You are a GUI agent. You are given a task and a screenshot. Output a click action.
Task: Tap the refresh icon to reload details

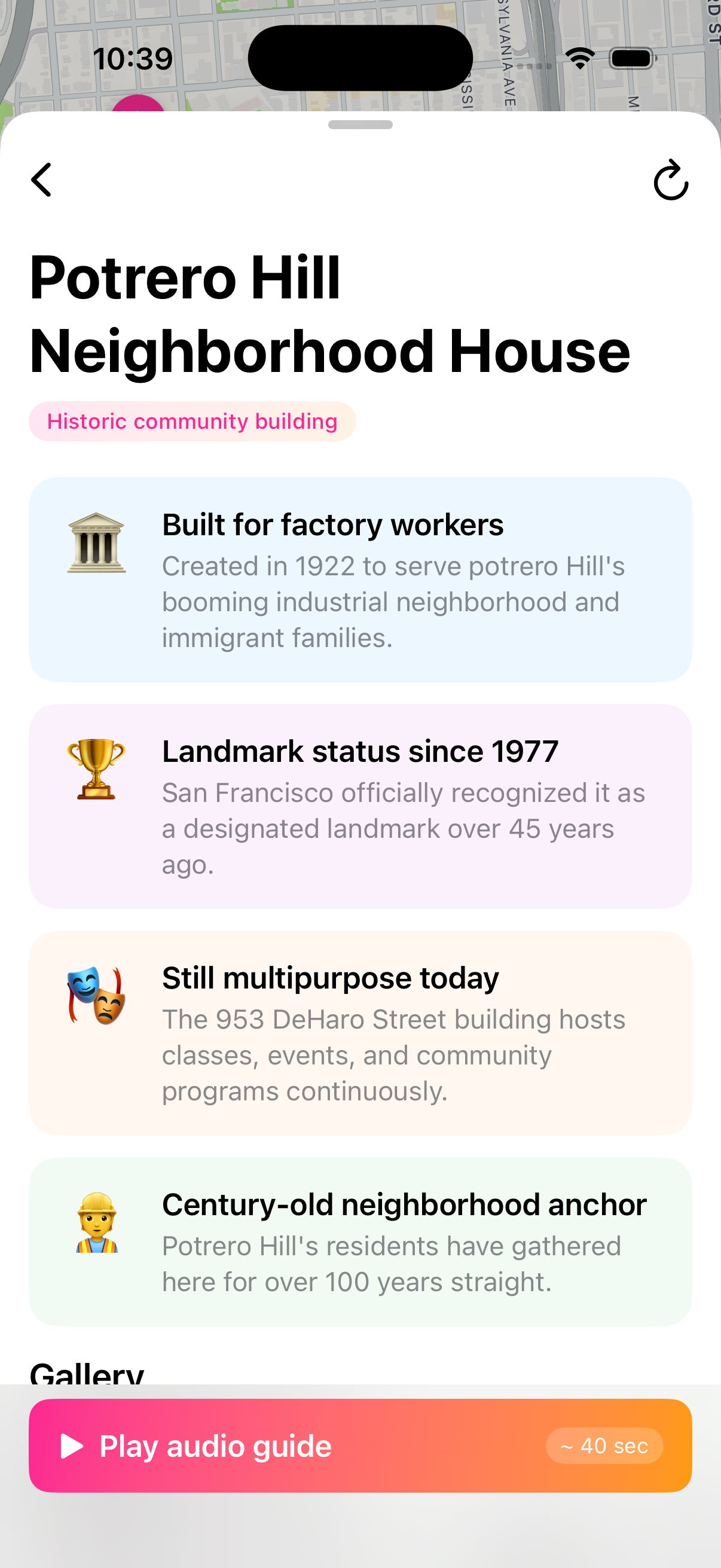(x=671, y=181)
